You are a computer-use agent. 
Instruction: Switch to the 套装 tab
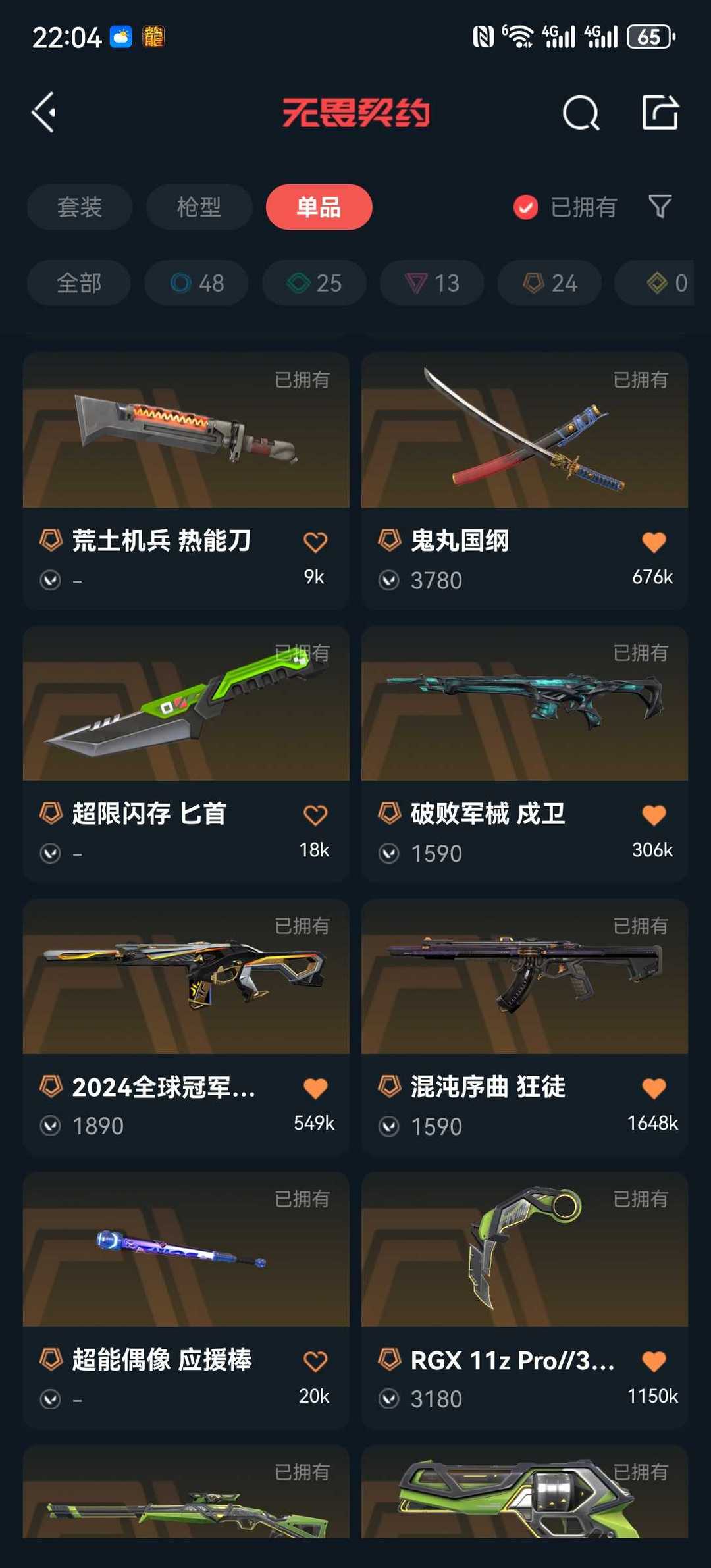tap(80, 207)
